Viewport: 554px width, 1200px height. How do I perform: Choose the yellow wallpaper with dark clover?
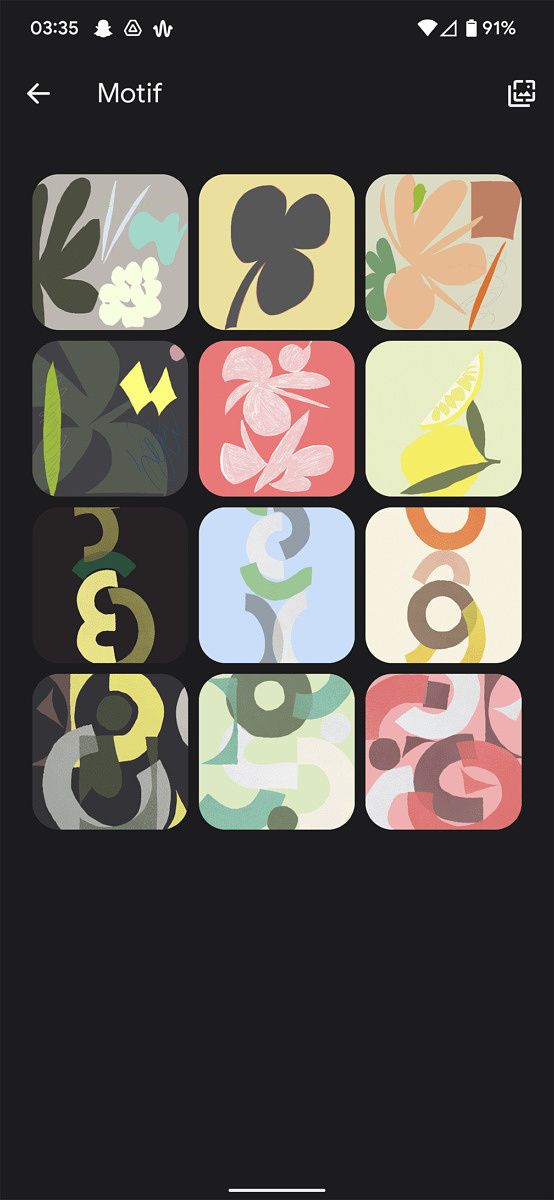pos(277,252)
